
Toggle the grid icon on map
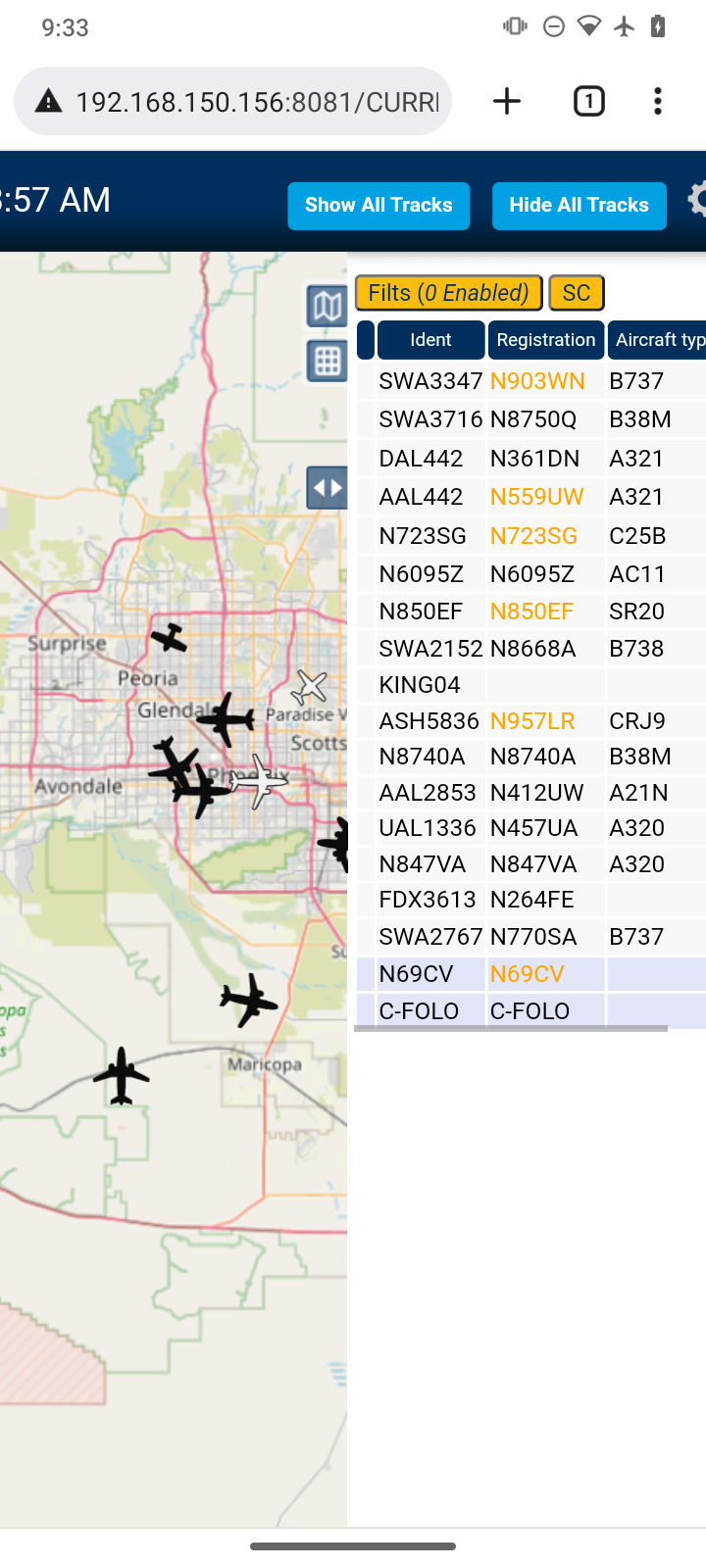(x=327, y=362)
